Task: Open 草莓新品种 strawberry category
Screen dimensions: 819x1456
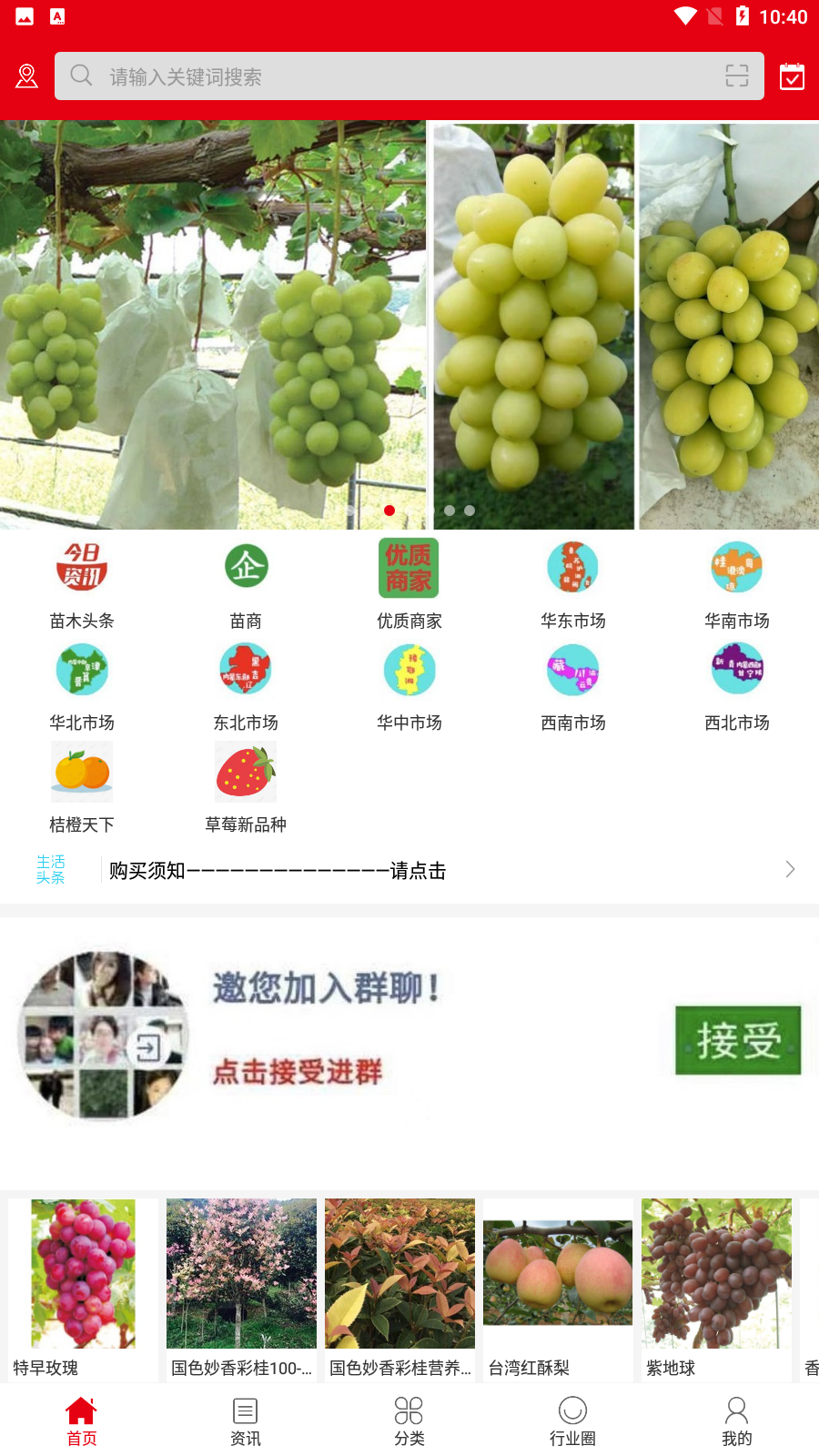Action: (x=246, y=788)
